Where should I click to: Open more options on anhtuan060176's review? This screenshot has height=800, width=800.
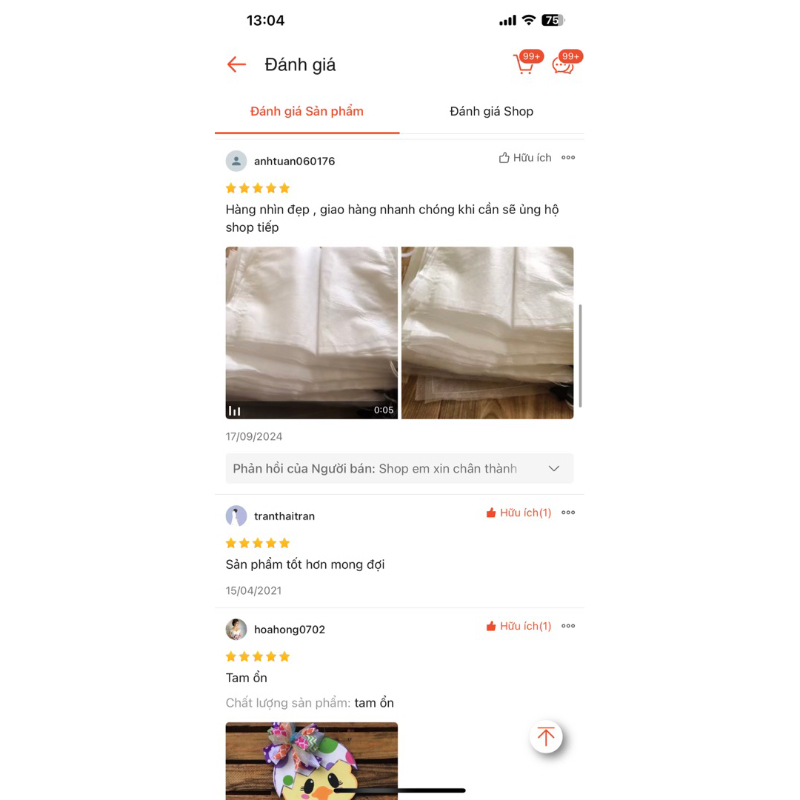(x=568, y=158)
